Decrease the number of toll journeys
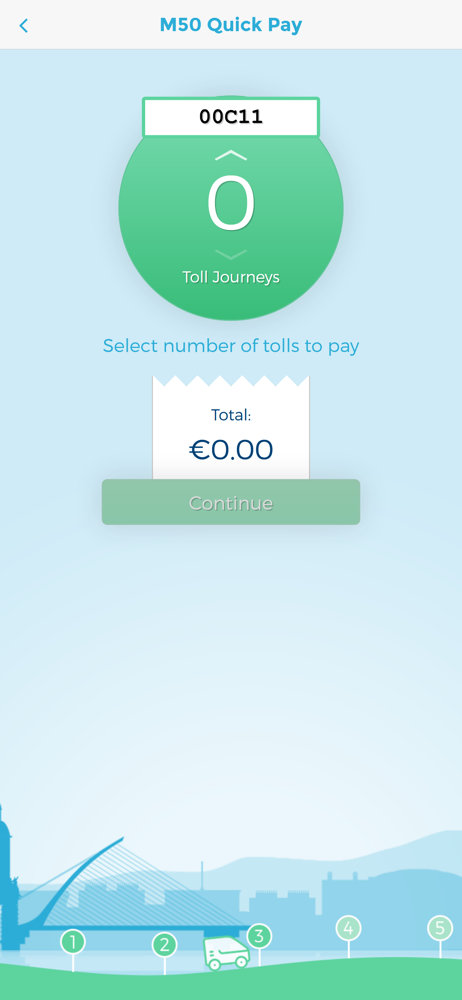Image resolution: width=462 pixels, height=1000 pixels. click(231, 254)
